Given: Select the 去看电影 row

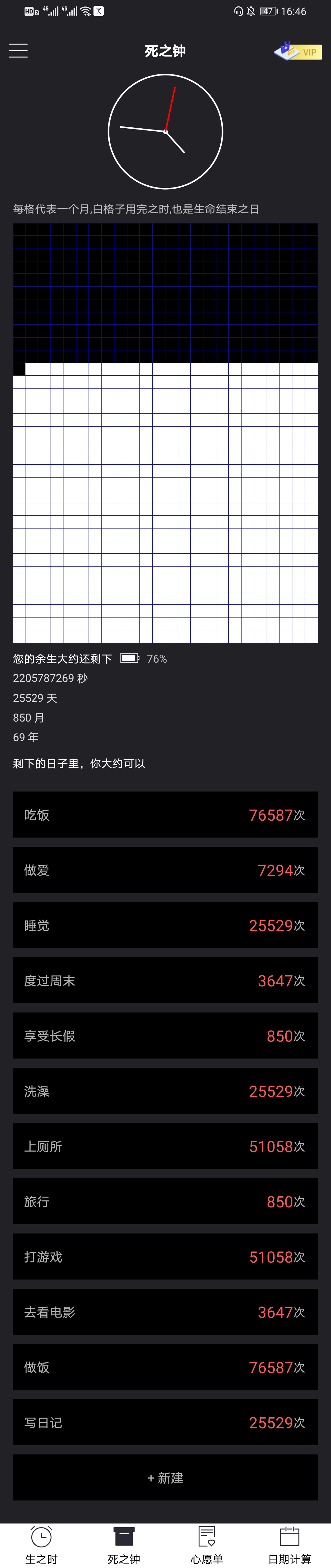Looking at the screenshot, I should coord(165,1312).
